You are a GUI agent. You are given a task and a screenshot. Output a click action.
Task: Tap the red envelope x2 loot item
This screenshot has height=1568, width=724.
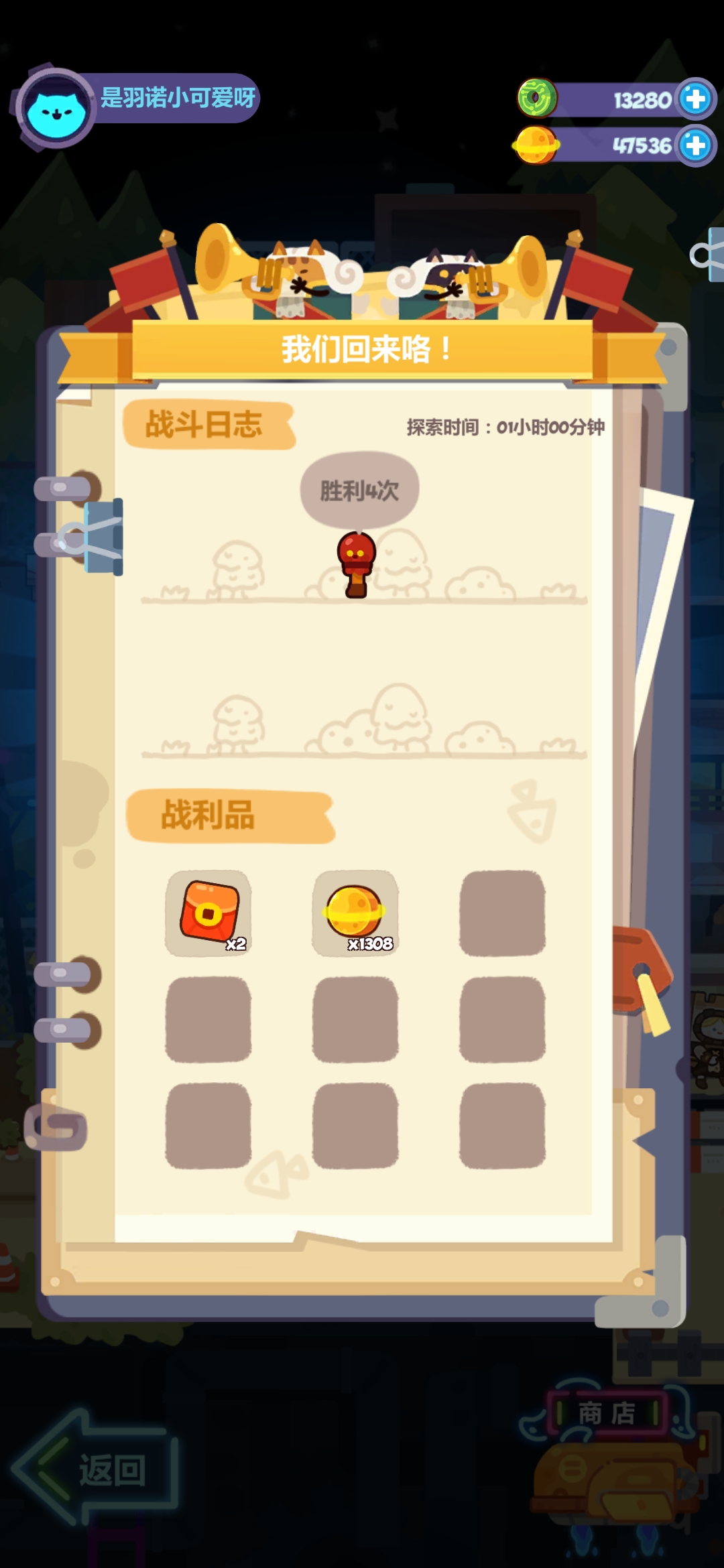tap(208, 913)
